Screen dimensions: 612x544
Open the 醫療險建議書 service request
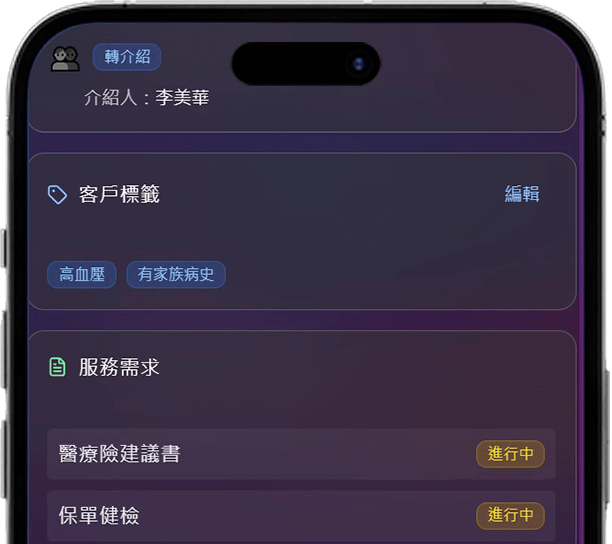pyautogui.click(x=300, y=454)
